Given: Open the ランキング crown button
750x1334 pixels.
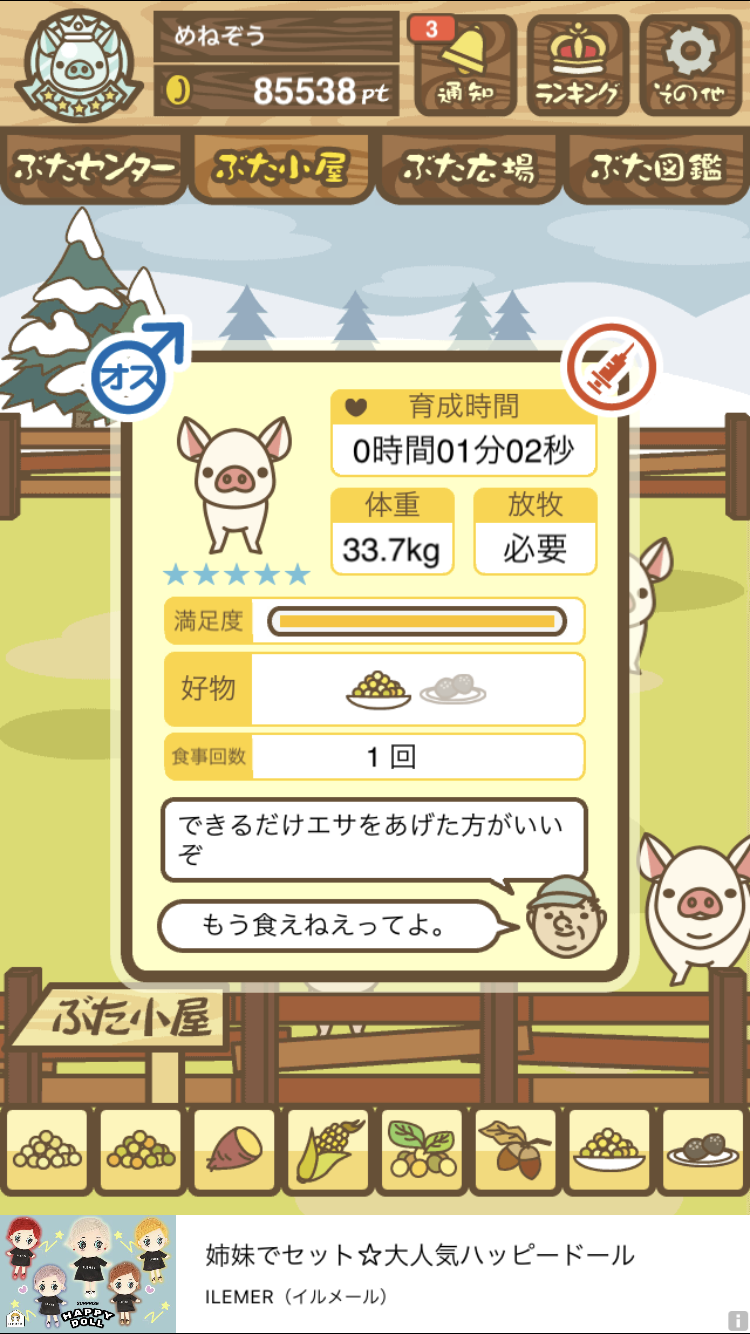Looking at the screenshot, I should [x=578, y=64].
